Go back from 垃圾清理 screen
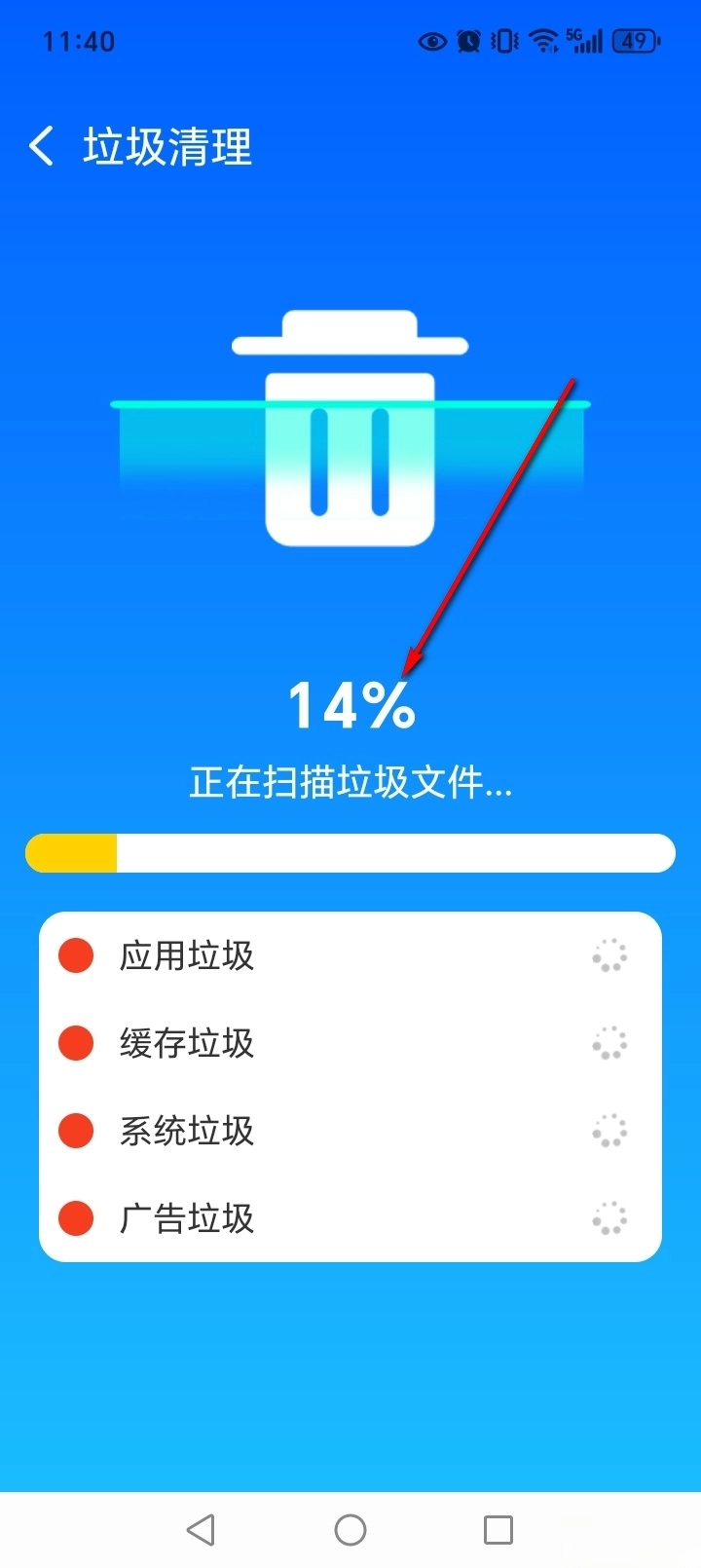The image size is (701, 1568). [42, 147]
